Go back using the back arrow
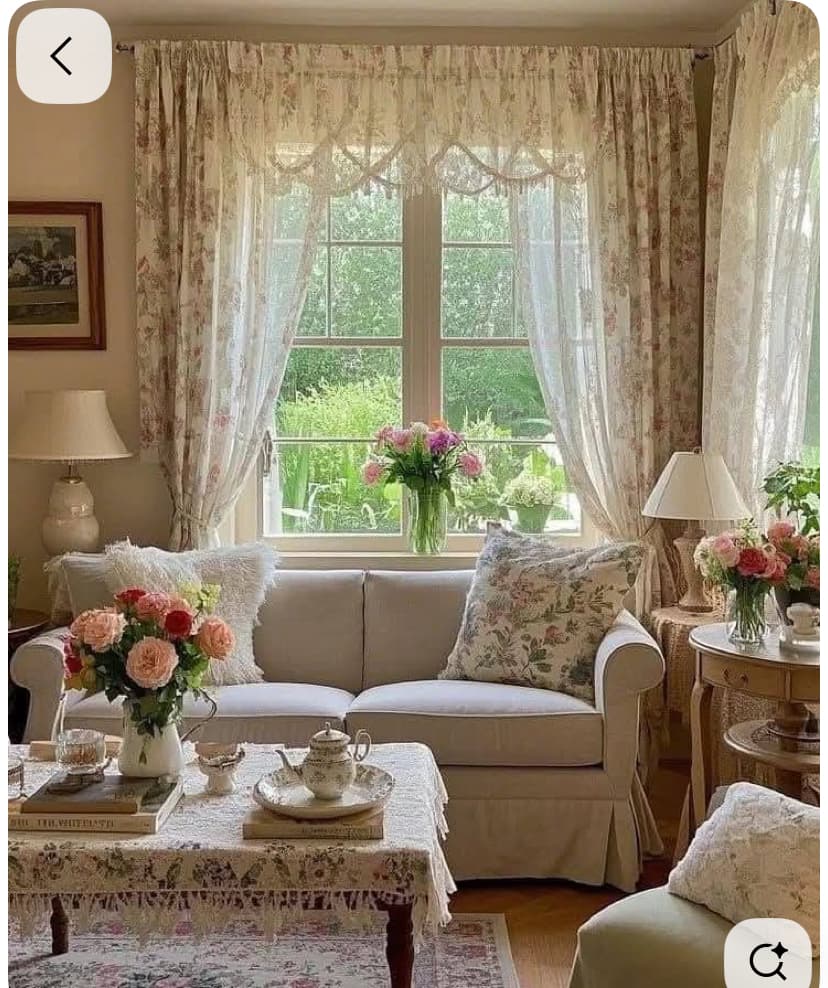Viewport: 828px width, 988px height. click(63, 57)
